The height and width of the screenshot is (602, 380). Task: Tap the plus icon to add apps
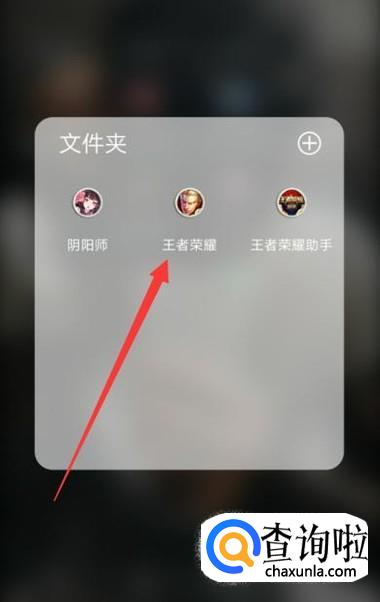(309, 144)
